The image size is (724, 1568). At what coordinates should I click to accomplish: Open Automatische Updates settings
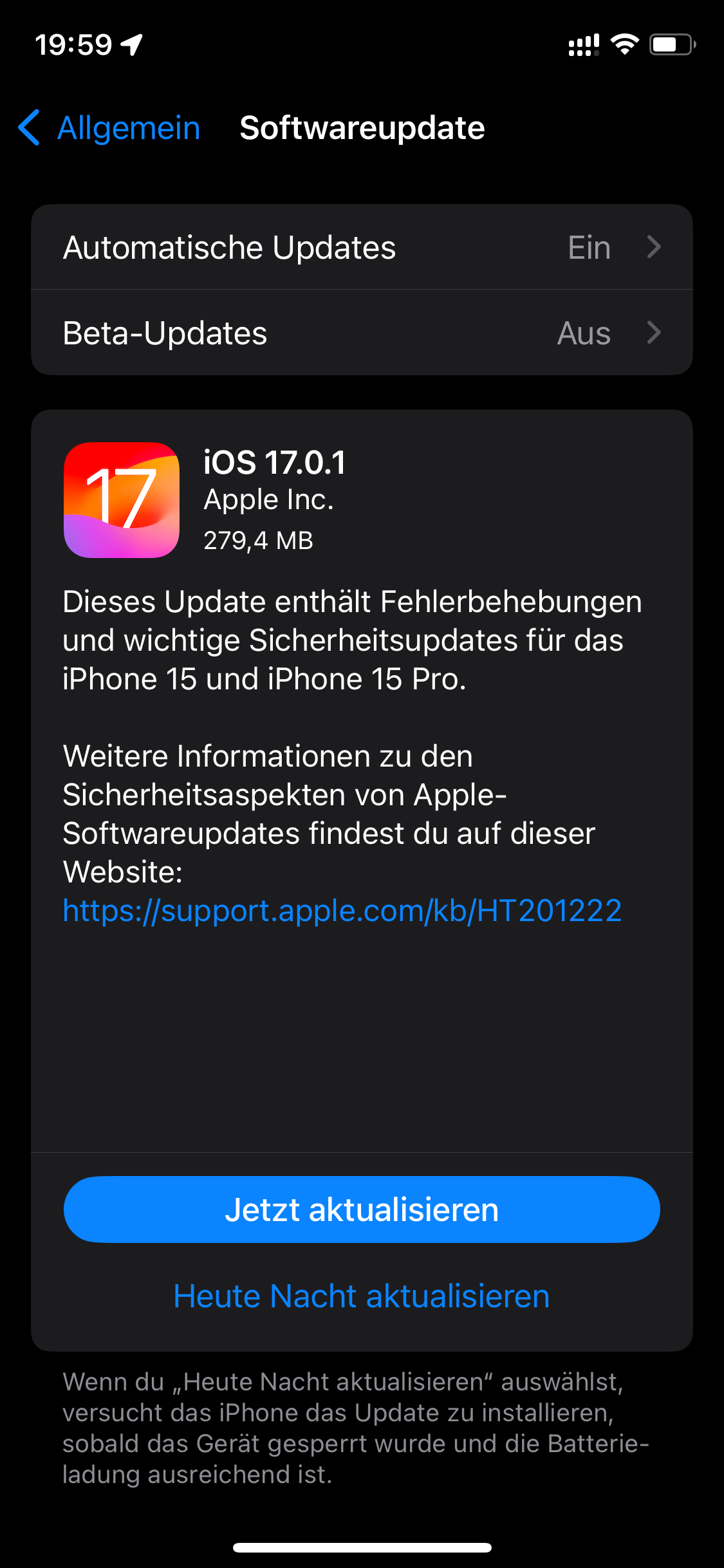pos(362,247)
